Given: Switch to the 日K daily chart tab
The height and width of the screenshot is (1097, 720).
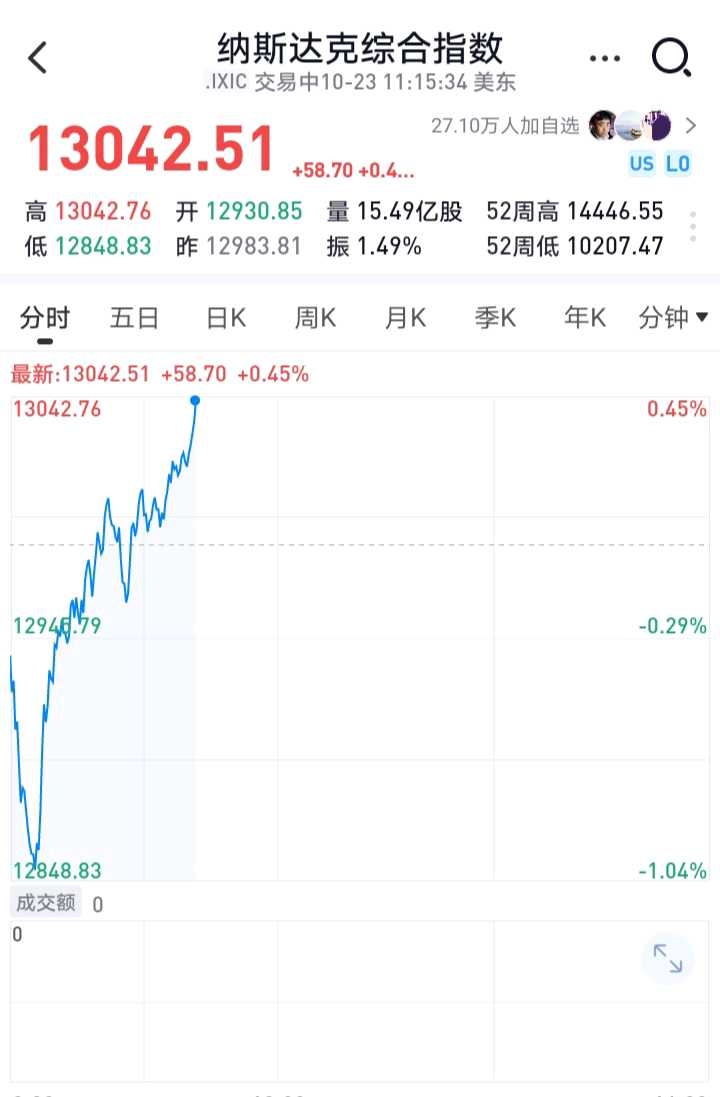Looking at the screenshot, I should pos(224,317).
